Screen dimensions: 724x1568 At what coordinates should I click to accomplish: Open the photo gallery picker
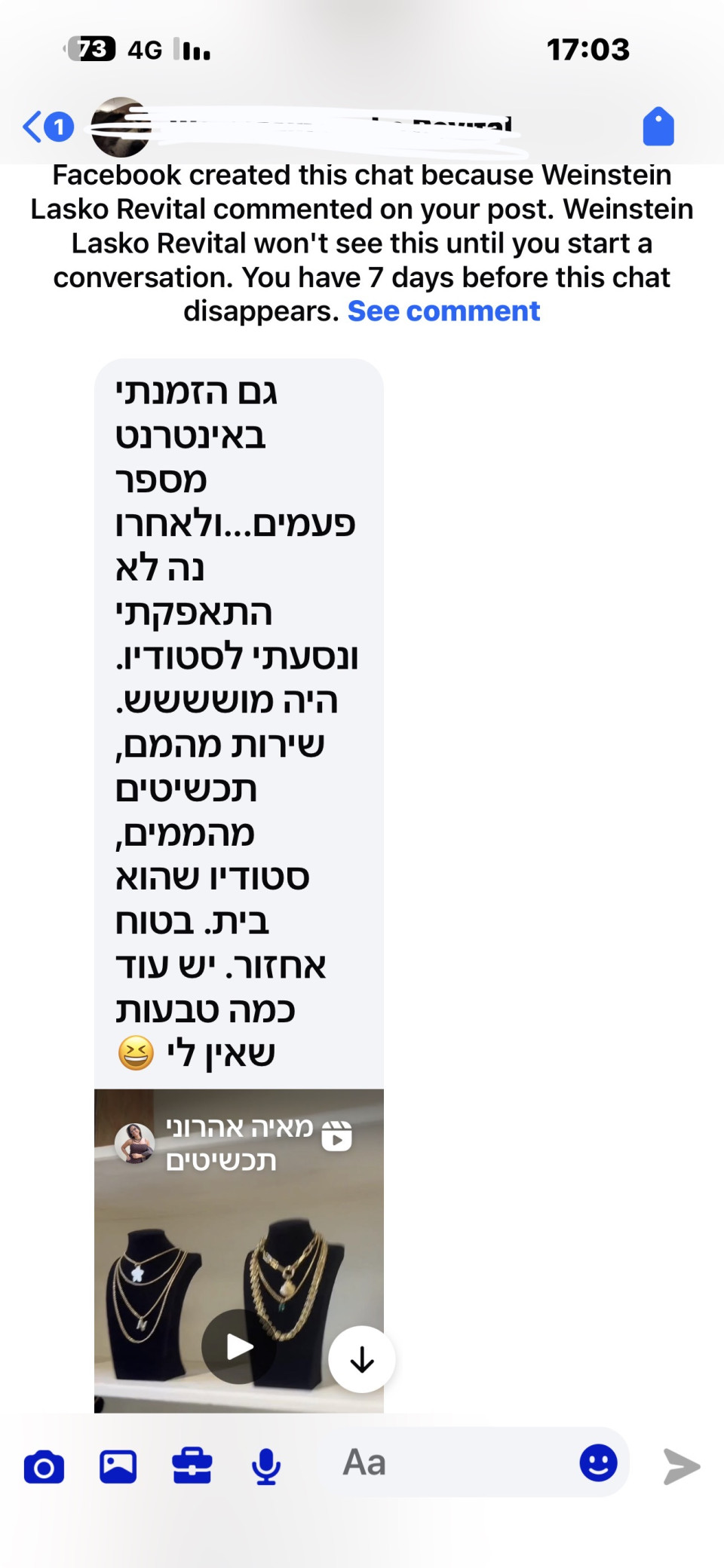point(118,1467)
